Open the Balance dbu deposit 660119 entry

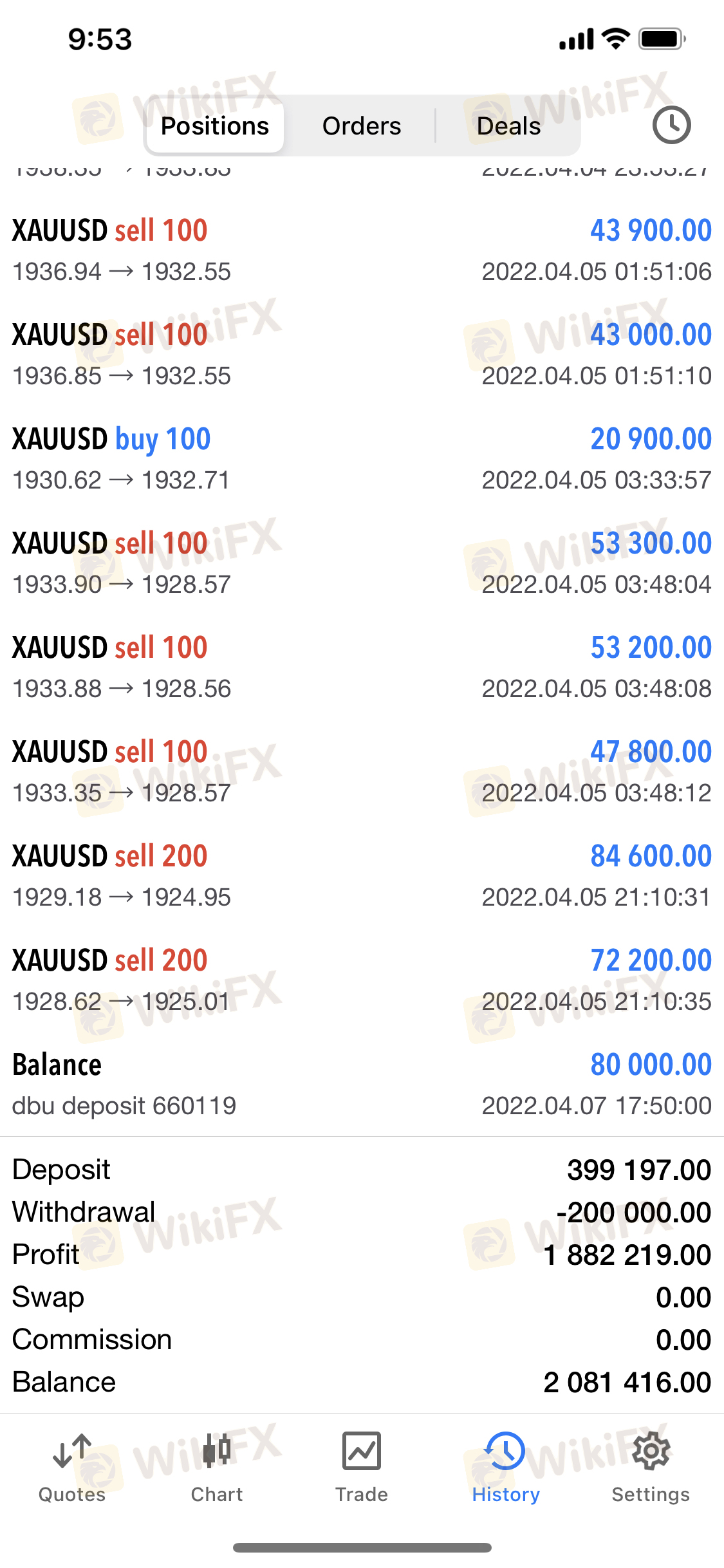(x=362, y=1085)
